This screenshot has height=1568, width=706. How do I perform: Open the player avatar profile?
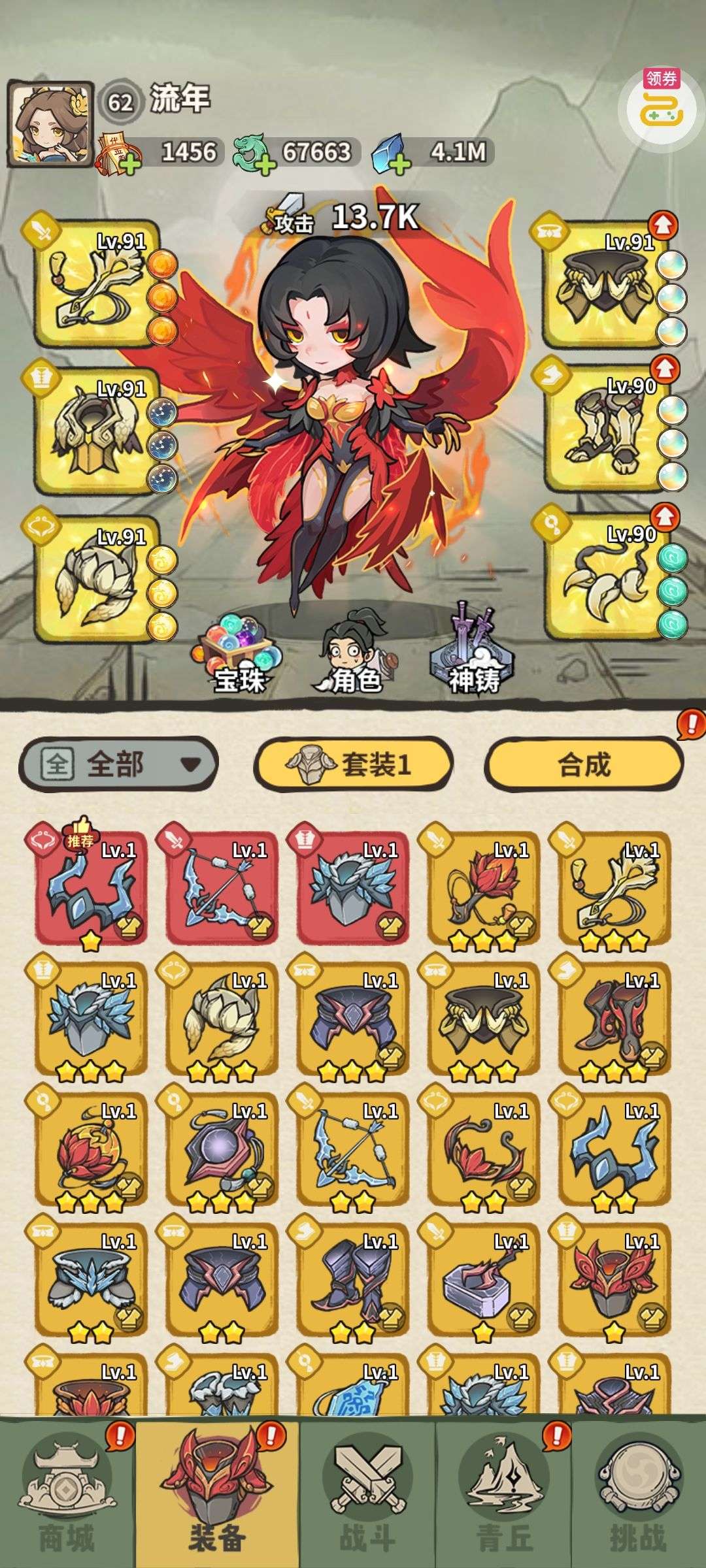click(50, 124)
